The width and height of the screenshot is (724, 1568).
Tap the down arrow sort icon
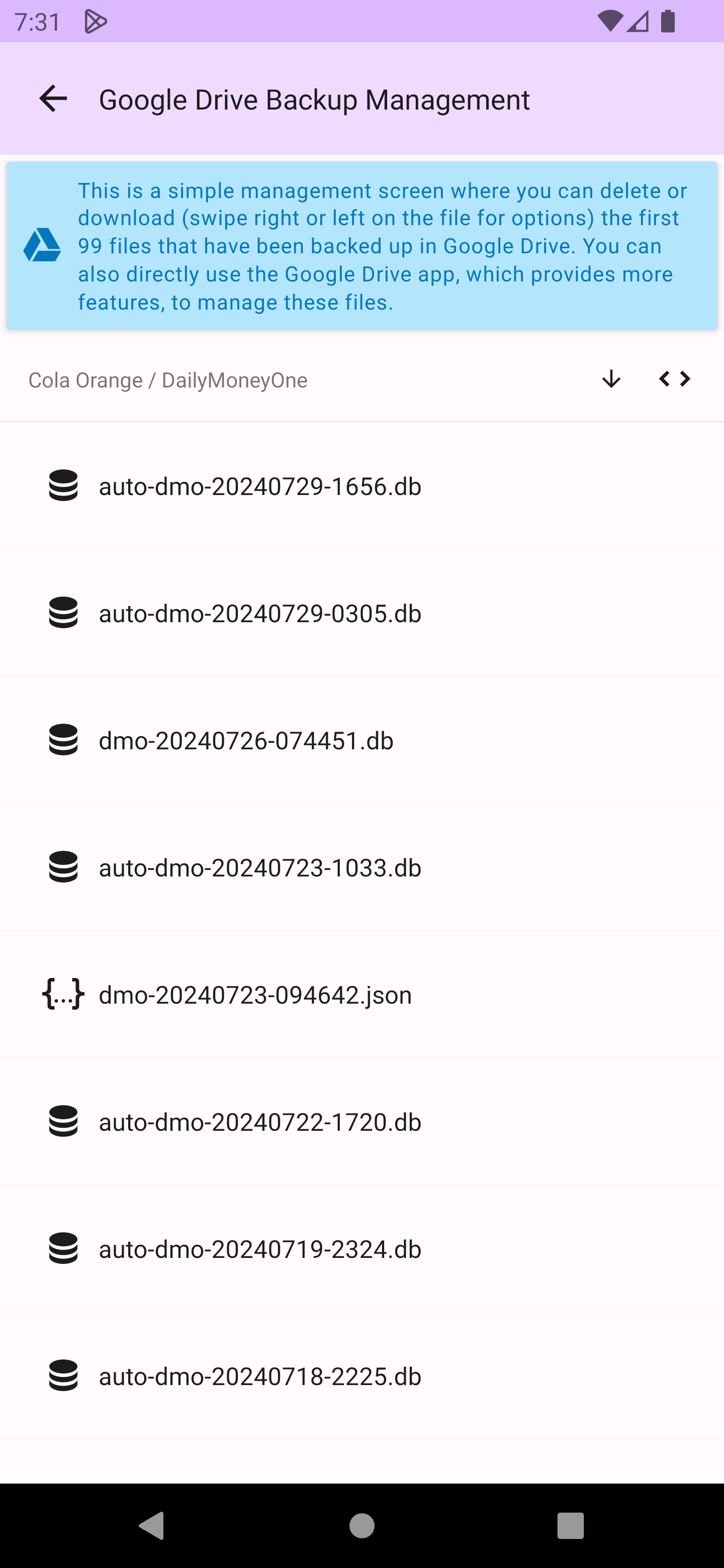[611, 379]
